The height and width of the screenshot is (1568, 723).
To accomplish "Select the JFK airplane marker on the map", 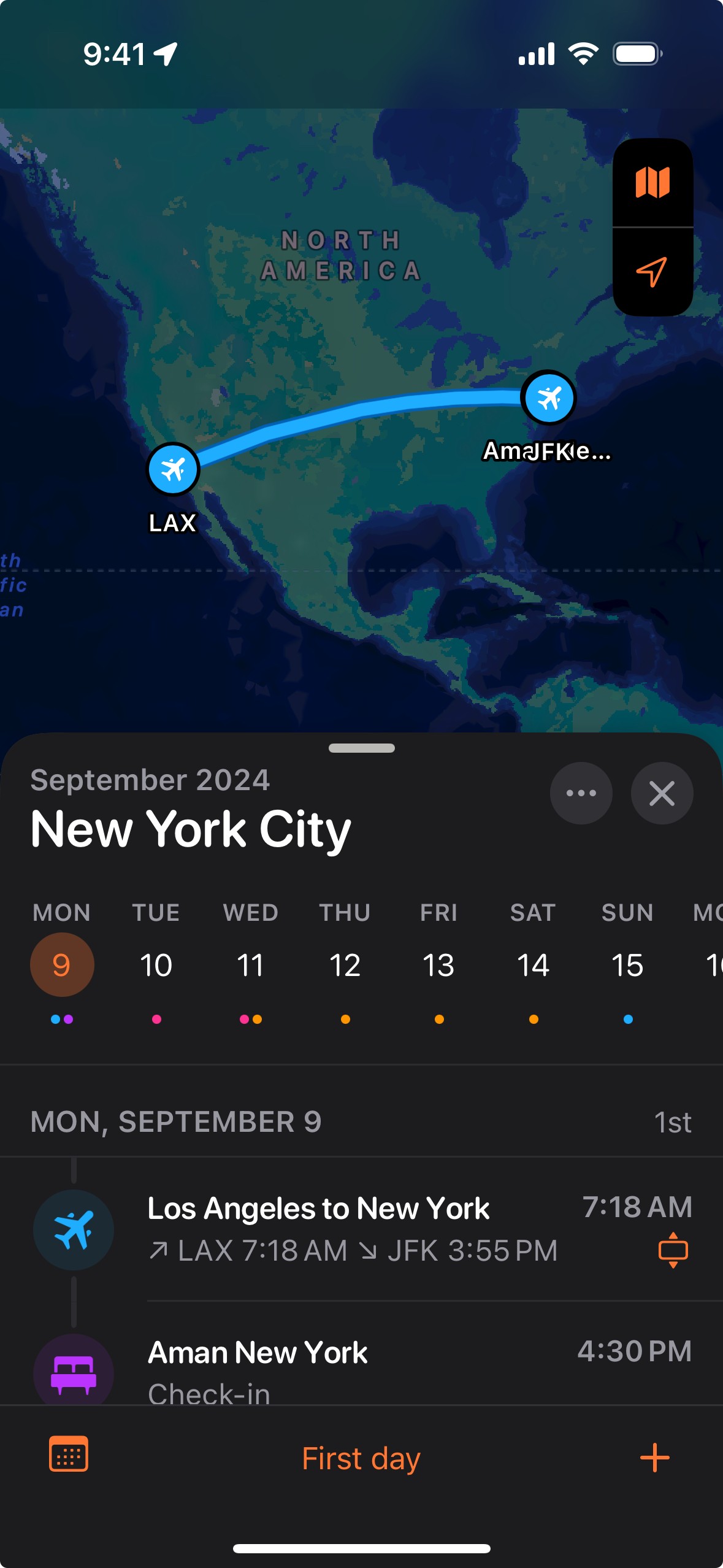I will click(x=548, y=398).
